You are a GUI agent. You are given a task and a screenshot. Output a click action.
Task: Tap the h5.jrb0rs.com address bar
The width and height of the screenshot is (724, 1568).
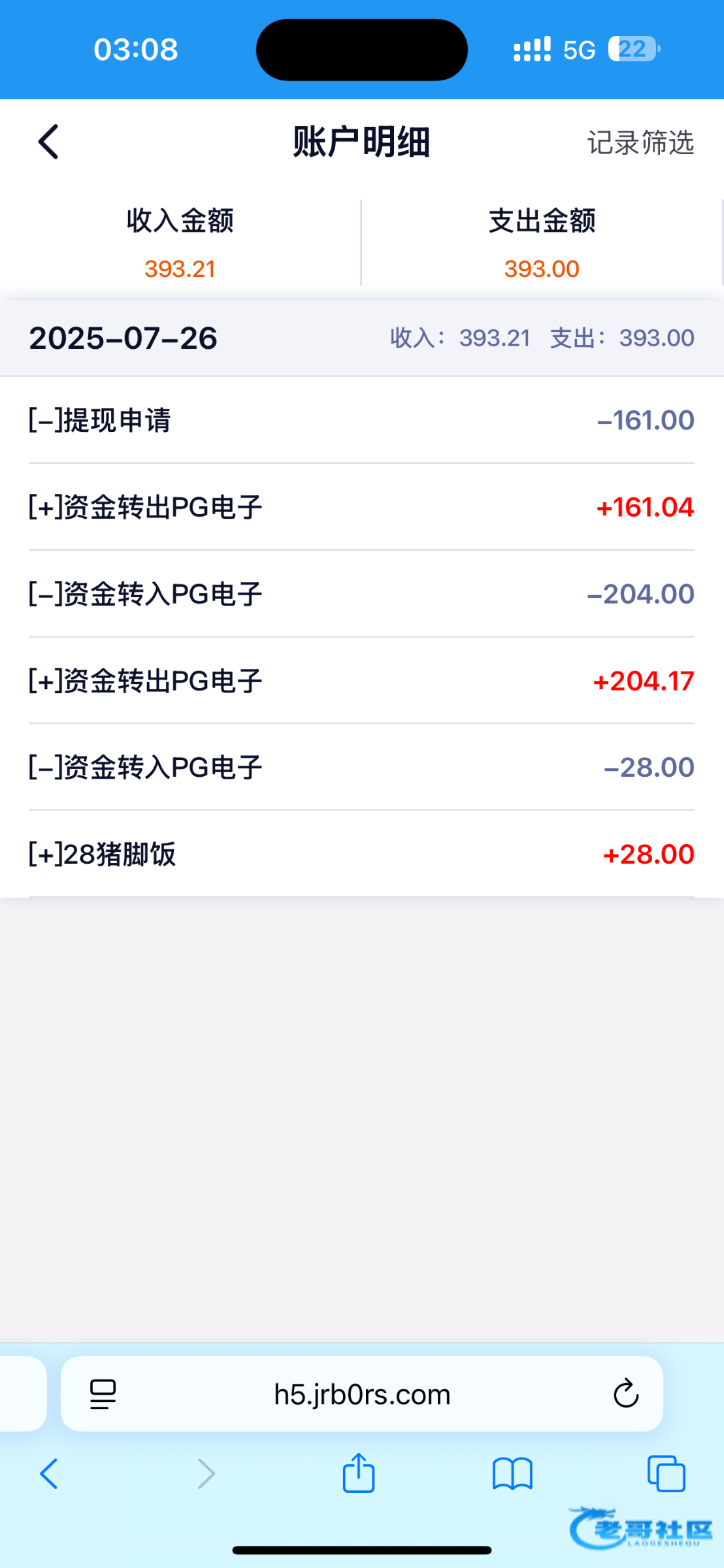tap(362, 1394)
